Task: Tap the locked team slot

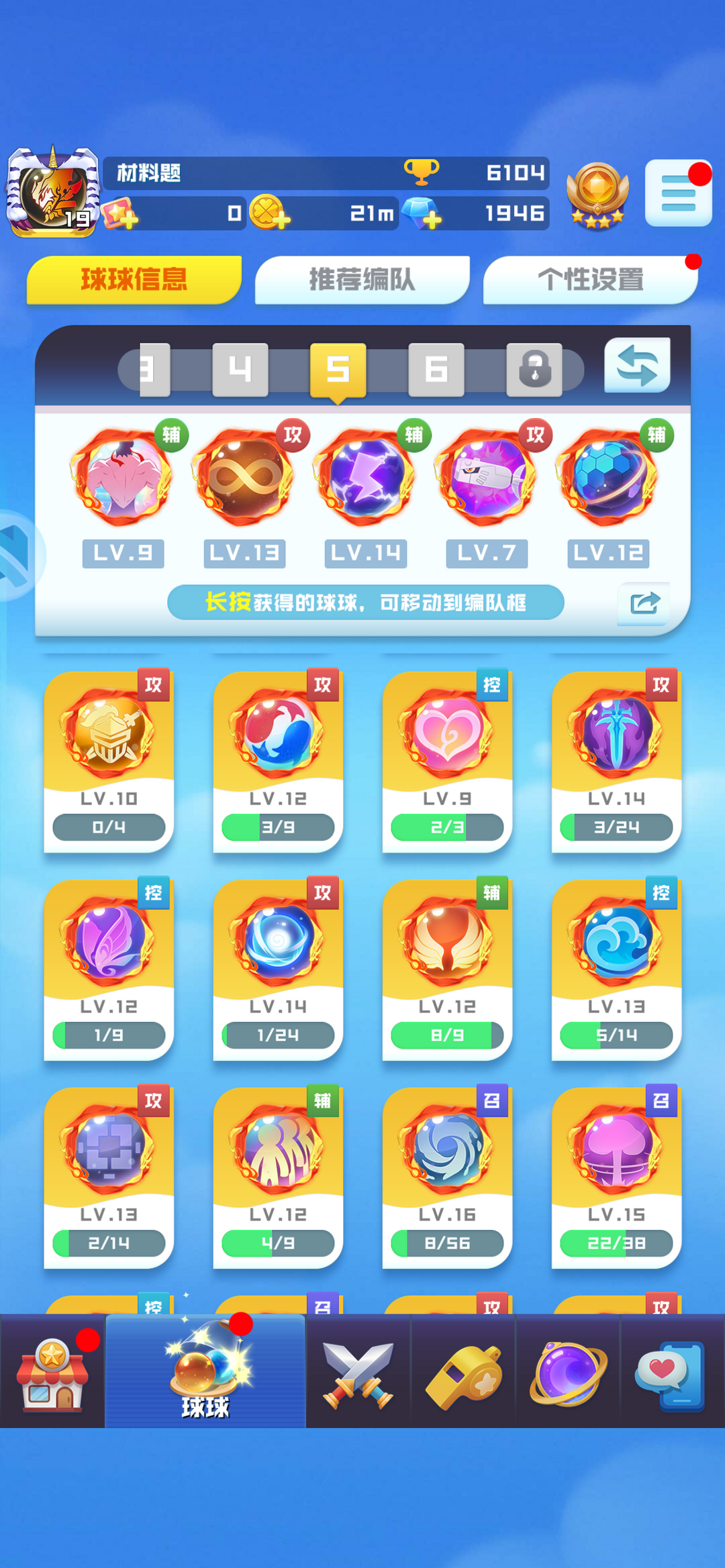Action: click(x=534, y=369)
